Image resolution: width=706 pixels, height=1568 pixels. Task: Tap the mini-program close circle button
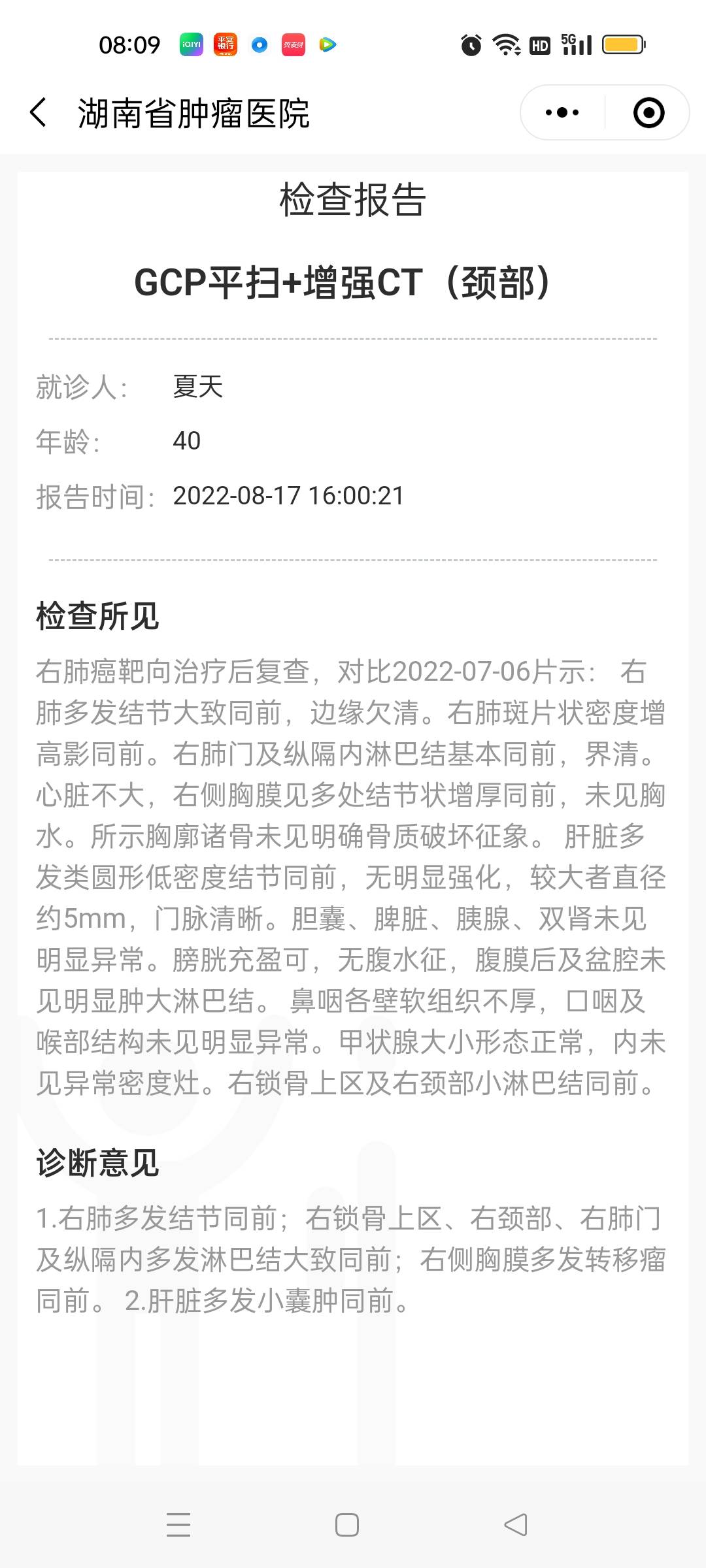pyautogui.click(x=648, y=112)
